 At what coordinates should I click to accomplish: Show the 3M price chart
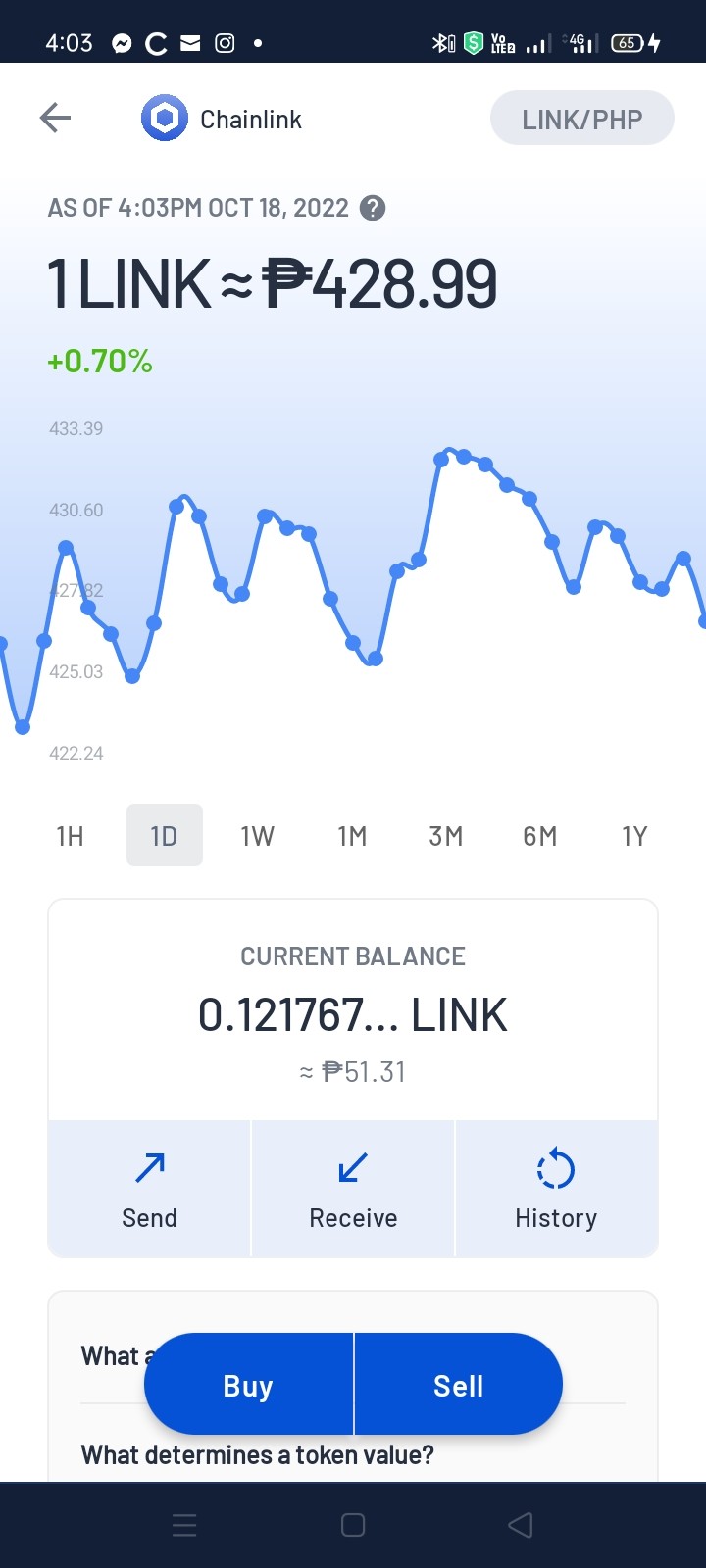click(446, 836)
